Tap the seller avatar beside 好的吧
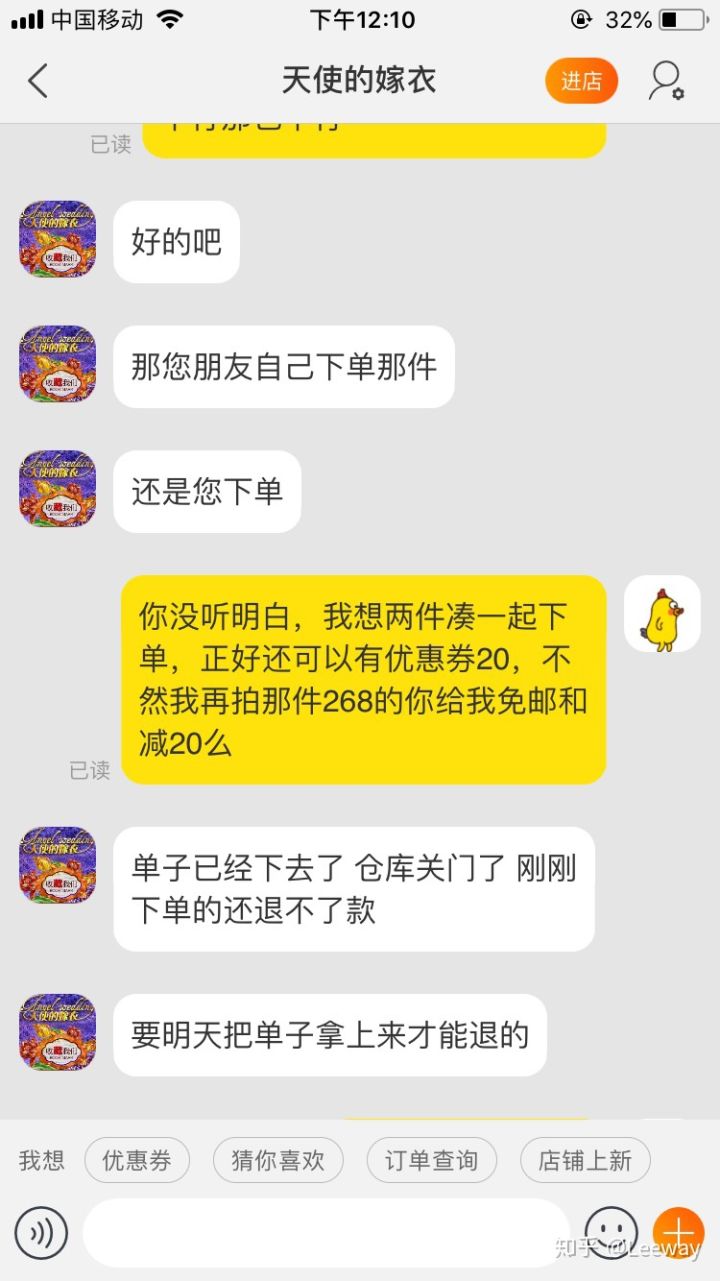 click(x=58, y=239)
